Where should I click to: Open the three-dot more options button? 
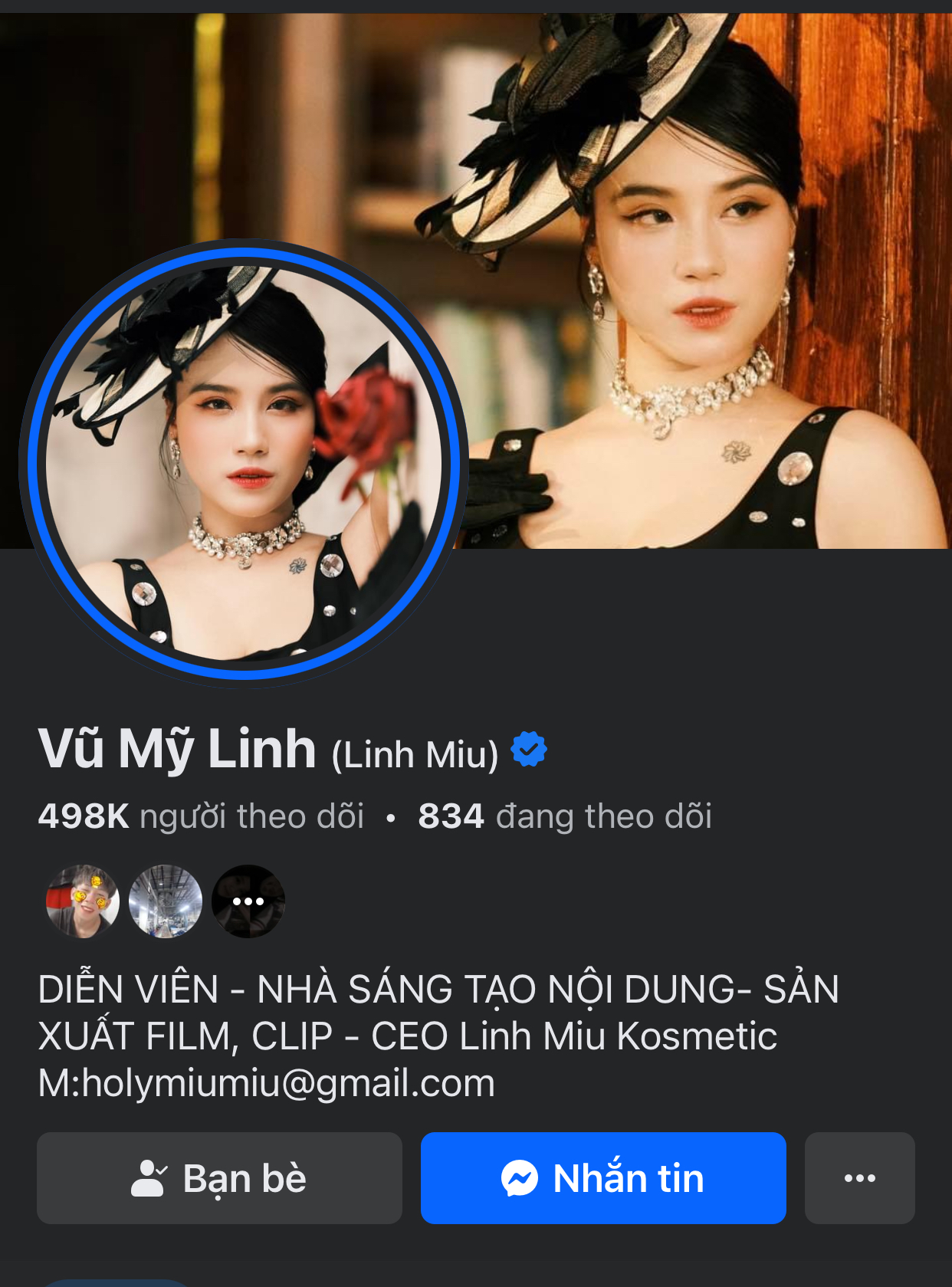pyautogui.click(x=859, y=1178)
